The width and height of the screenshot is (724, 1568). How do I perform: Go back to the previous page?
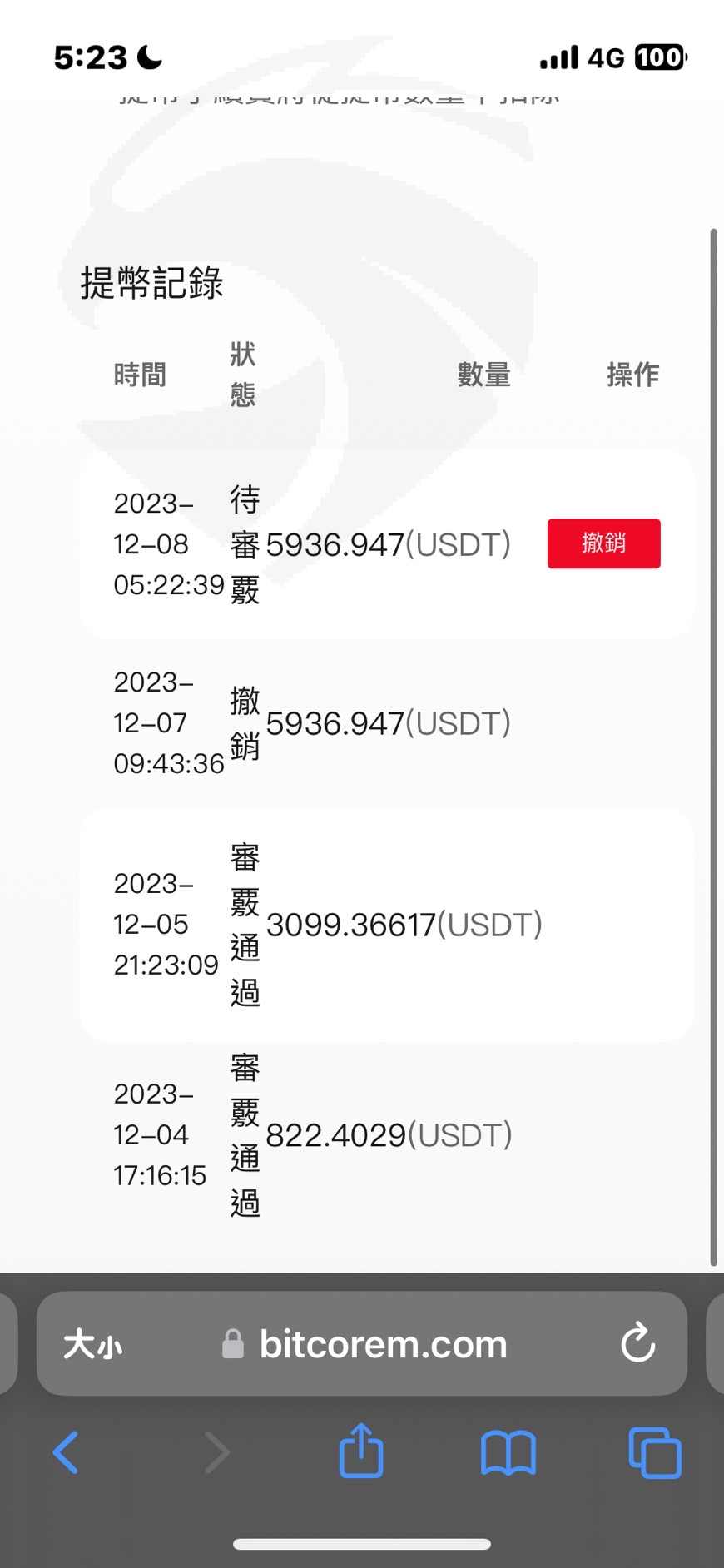click(x=66, y=1453)
